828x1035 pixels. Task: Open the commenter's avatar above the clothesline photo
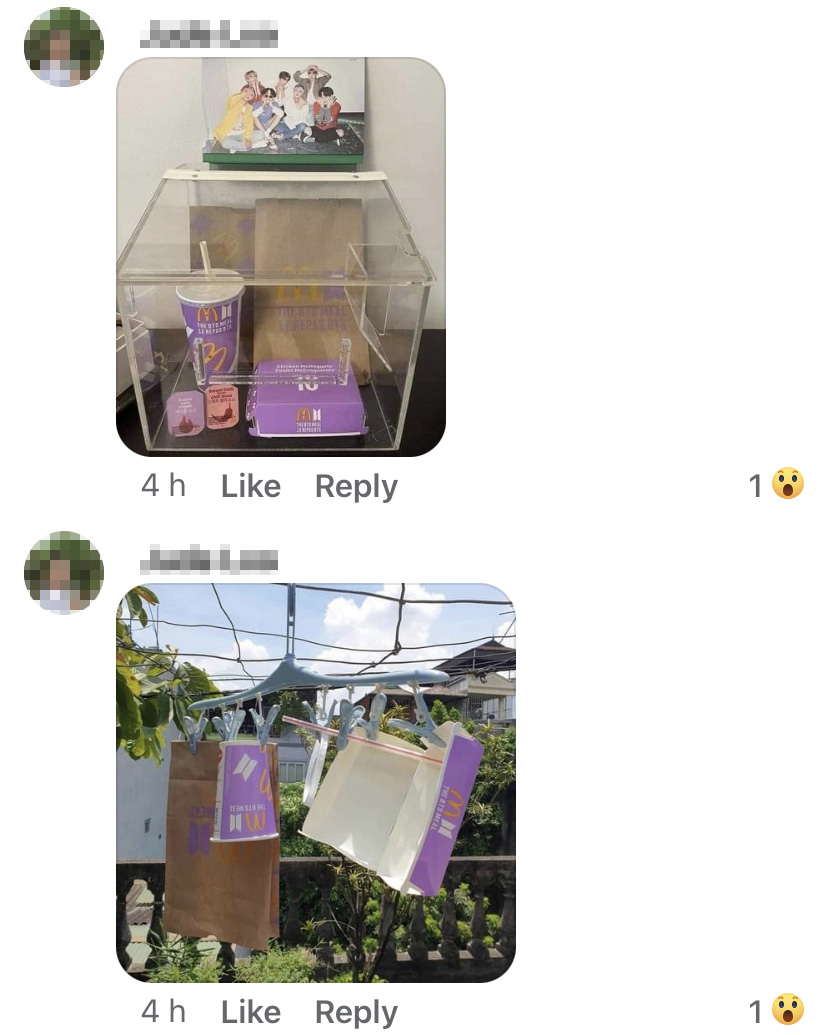pos(64,572)
